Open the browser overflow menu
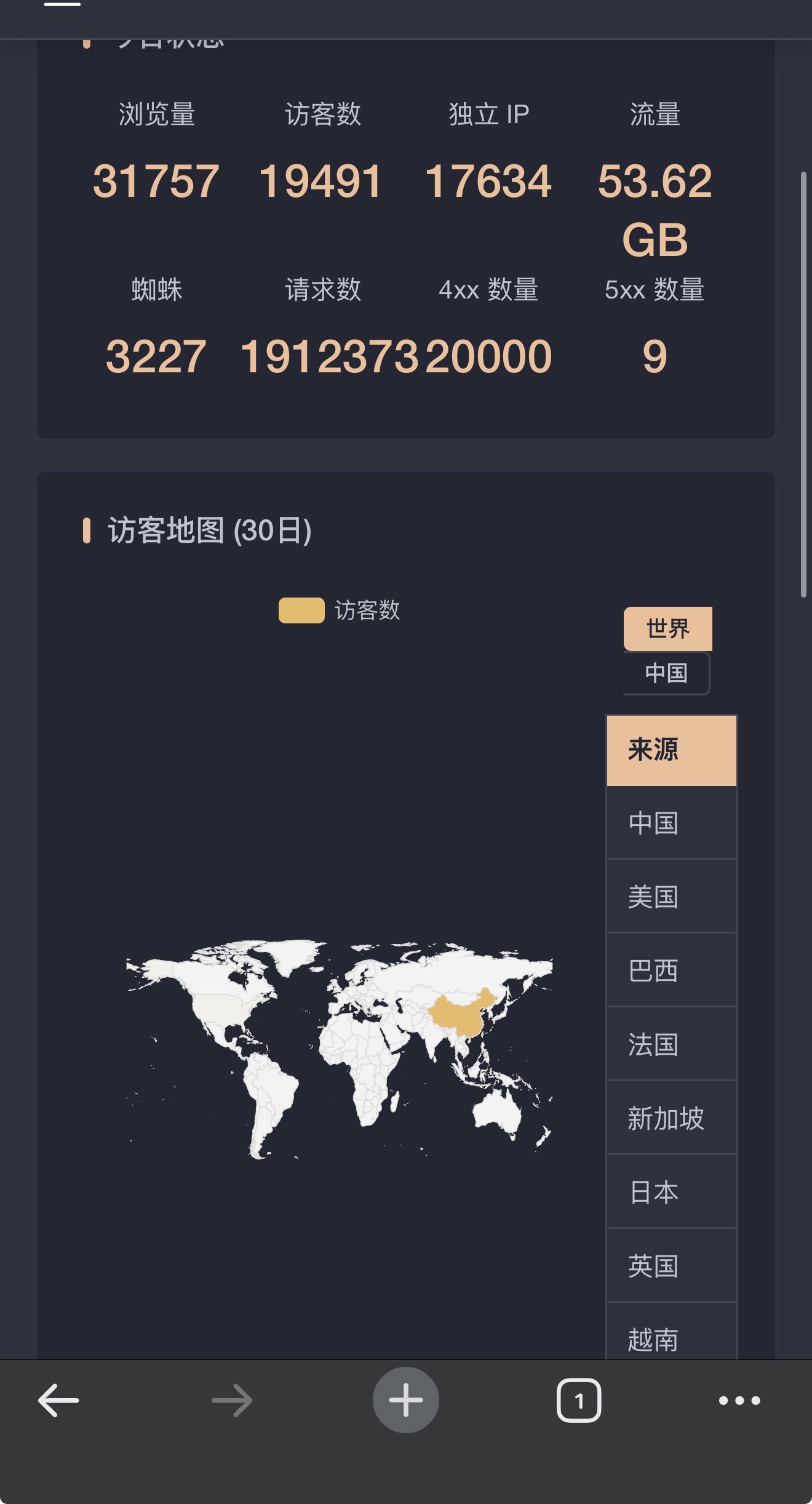This screenshot has height=1504, width=812. click(739, 1400)
